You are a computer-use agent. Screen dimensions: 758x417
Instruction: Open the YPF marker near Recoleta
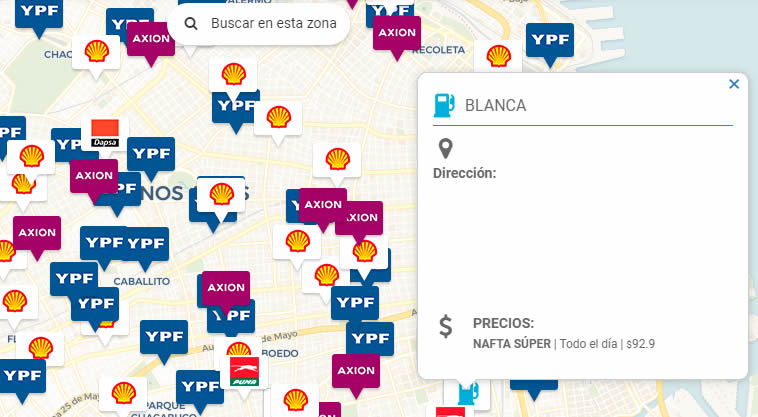point(549,41)
